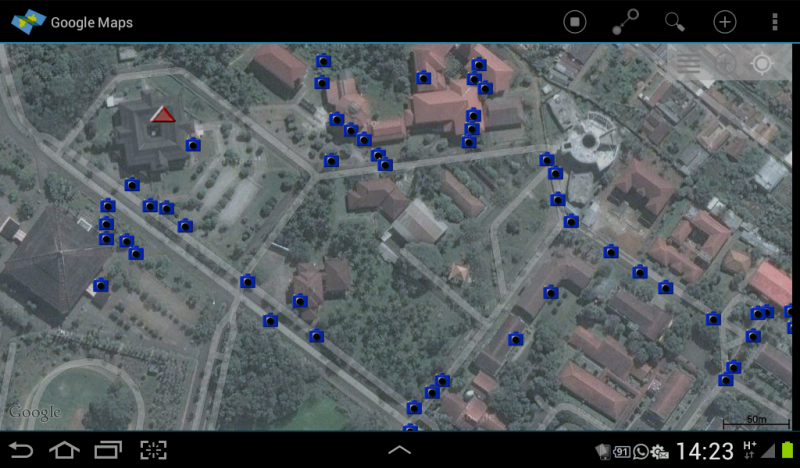Open the overflow menu
Viewport: 800px width, 468px height.
point(774,22)
